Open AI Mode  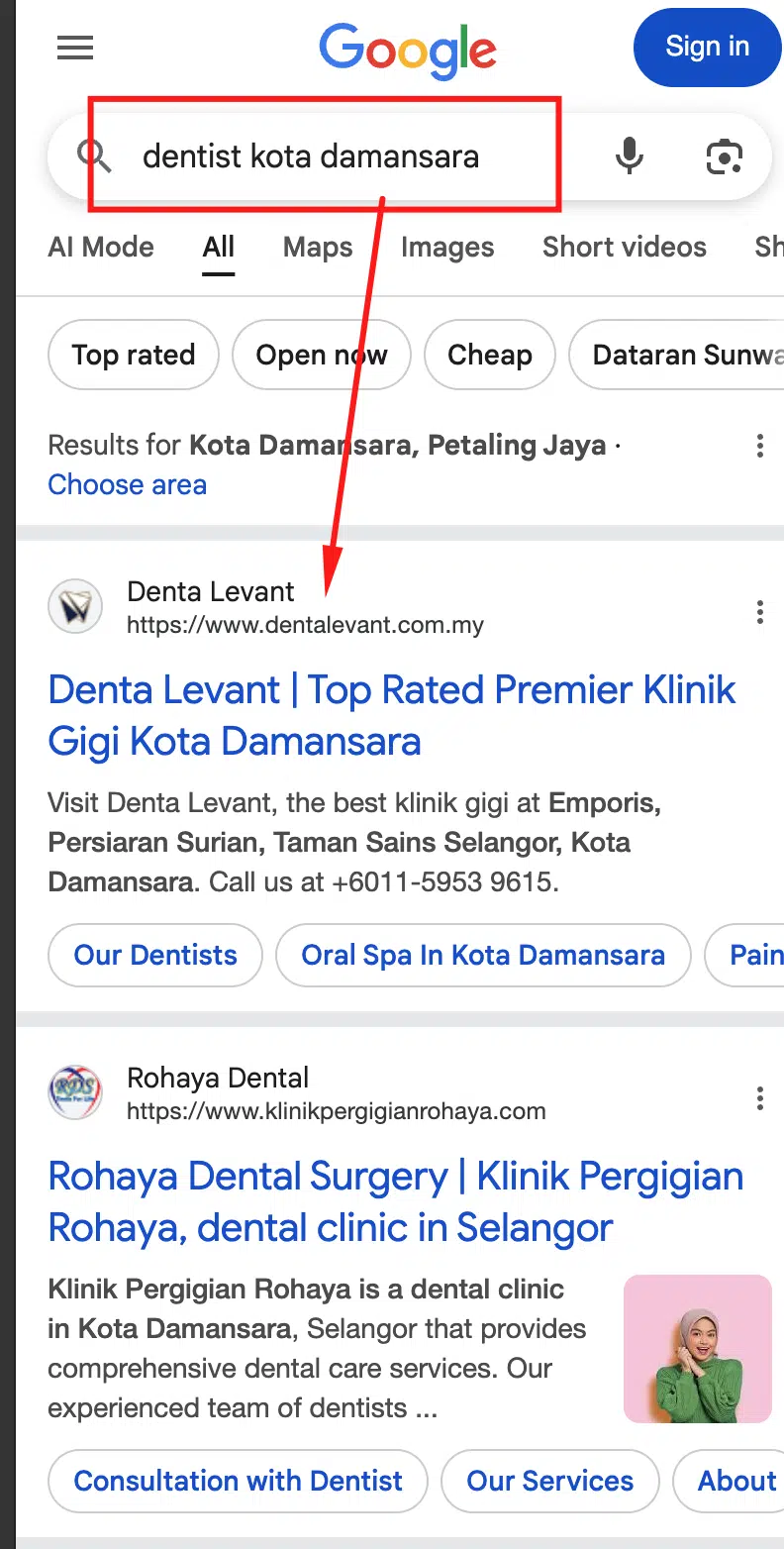coord(100,248)
